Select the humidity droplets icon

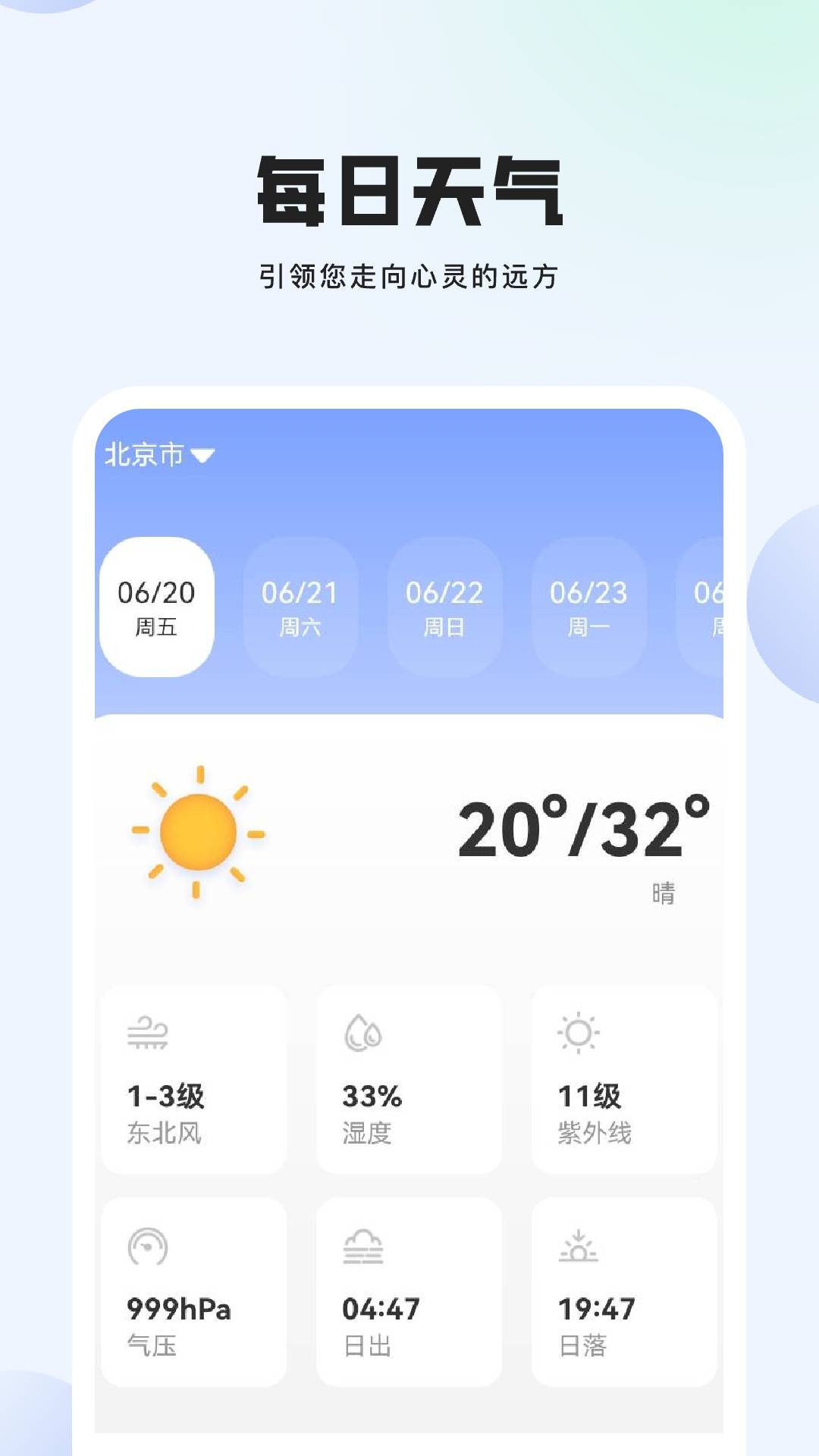click(363, 1031)
